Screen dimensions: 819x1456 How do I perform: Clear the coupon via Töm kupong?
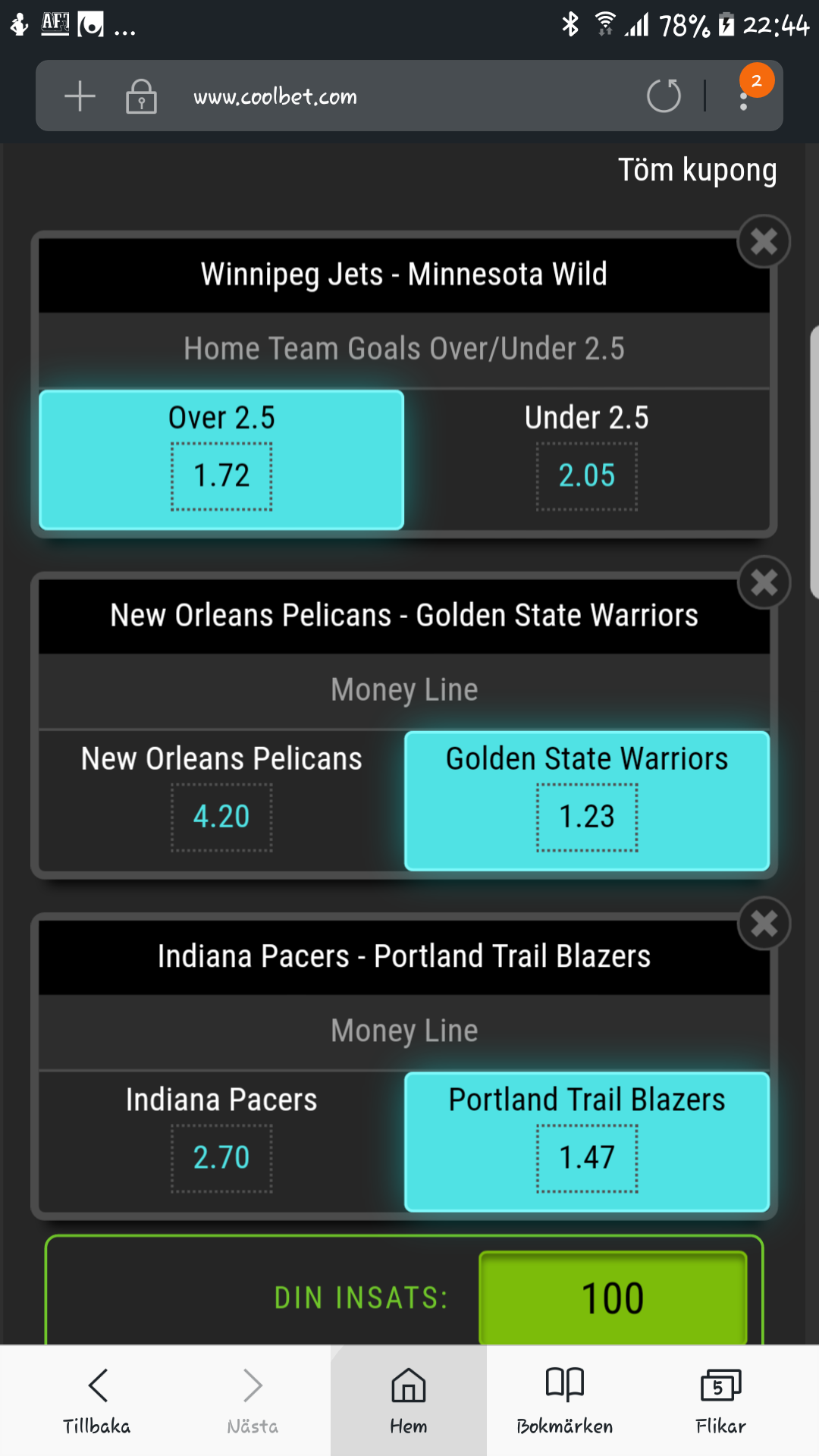click(697, 170)
